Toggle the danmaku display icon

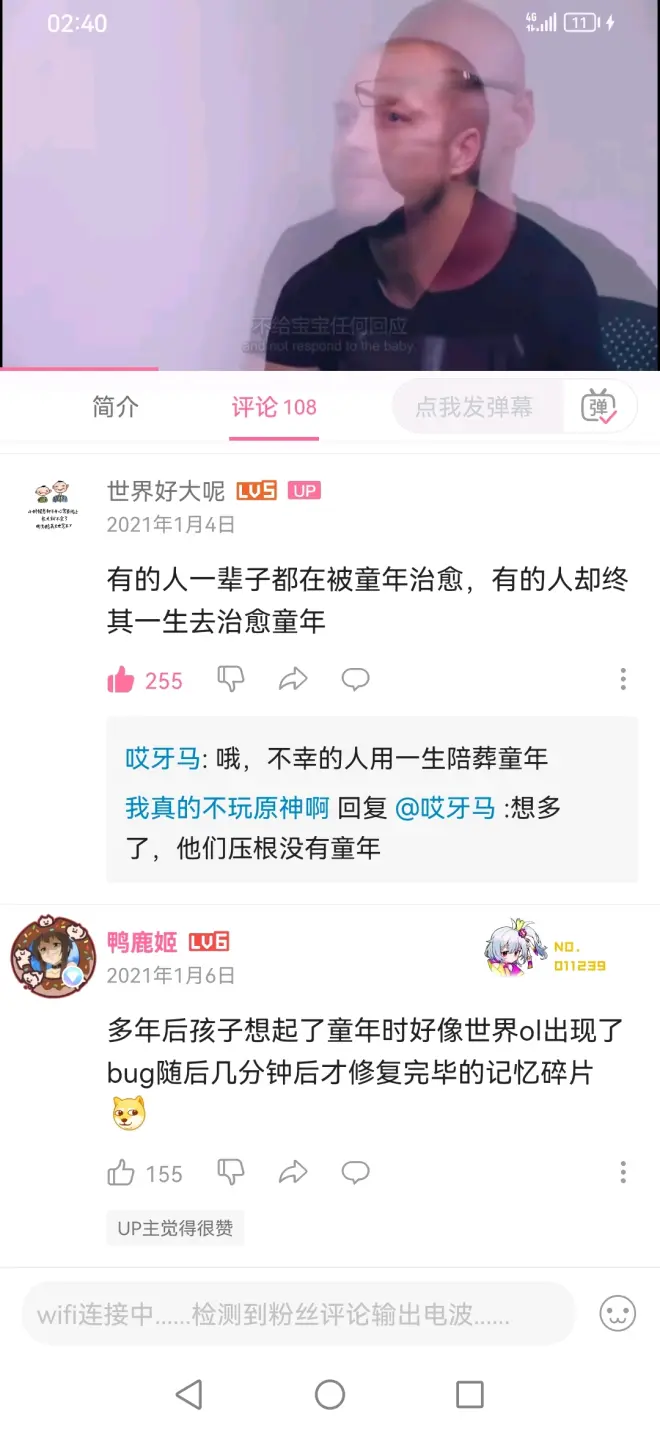(599, 407)
